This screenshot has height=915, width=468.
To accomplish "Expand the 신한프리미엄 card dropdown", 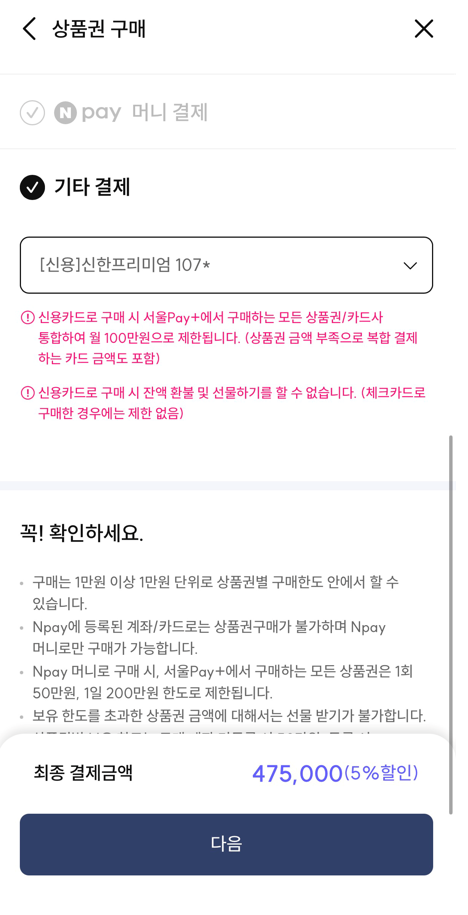I will (226, 265).
